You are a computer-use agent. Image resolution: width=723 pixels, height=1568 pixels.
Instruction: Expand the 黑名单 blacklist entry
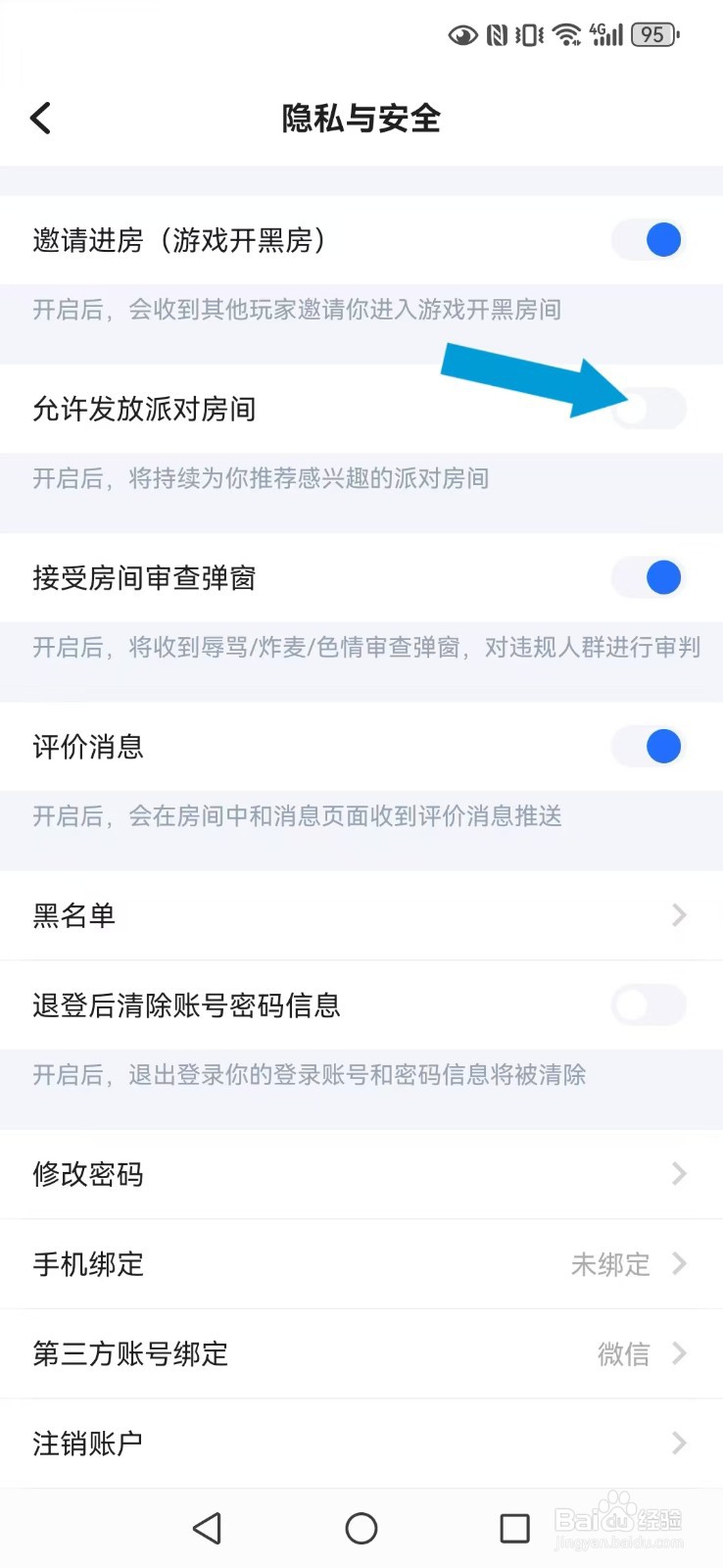pos(680,915)
